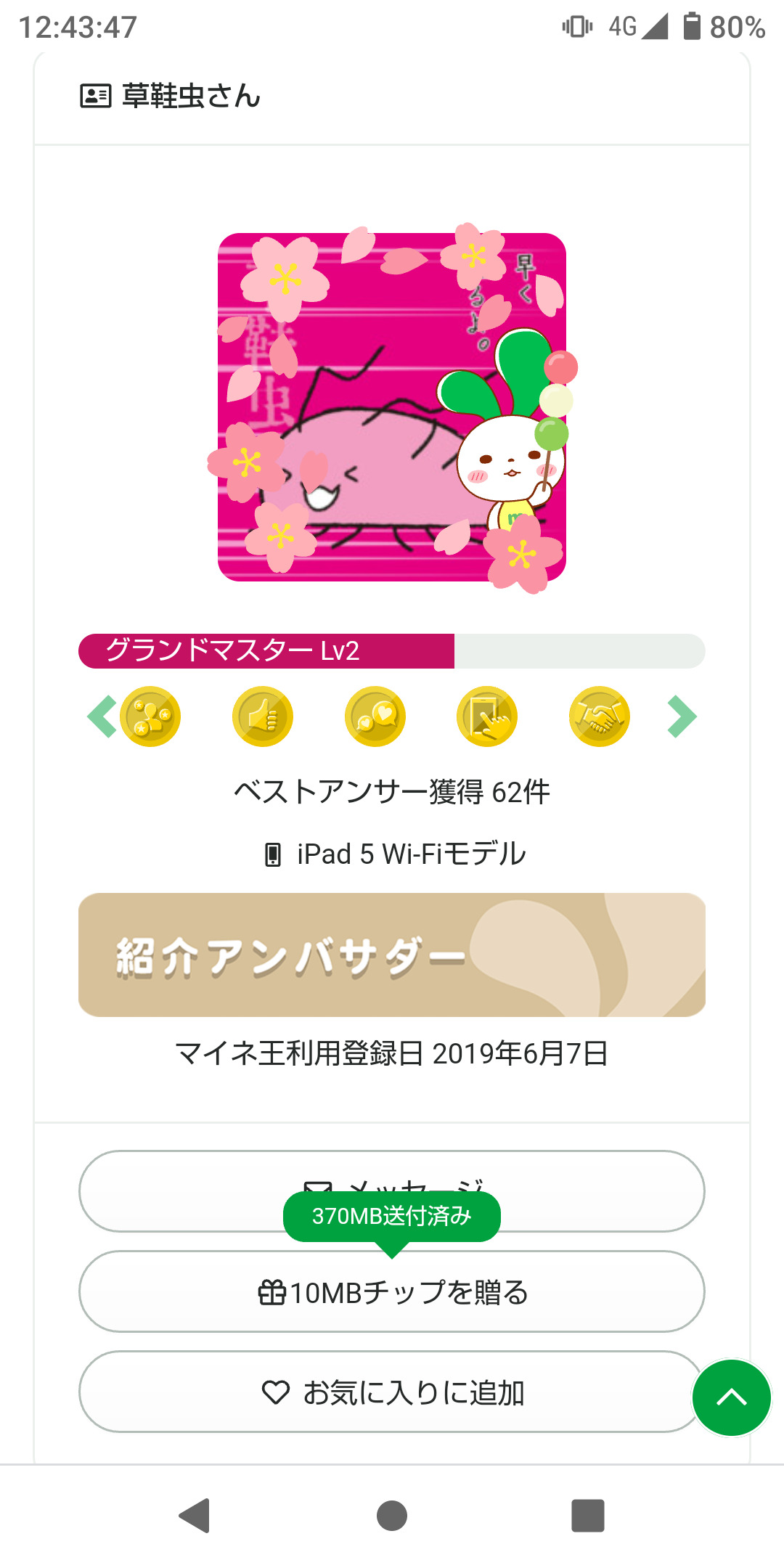Screen dimensions: 784x1568
Task: Go to home screen via home button
Action: click(x=392, y=1516)
